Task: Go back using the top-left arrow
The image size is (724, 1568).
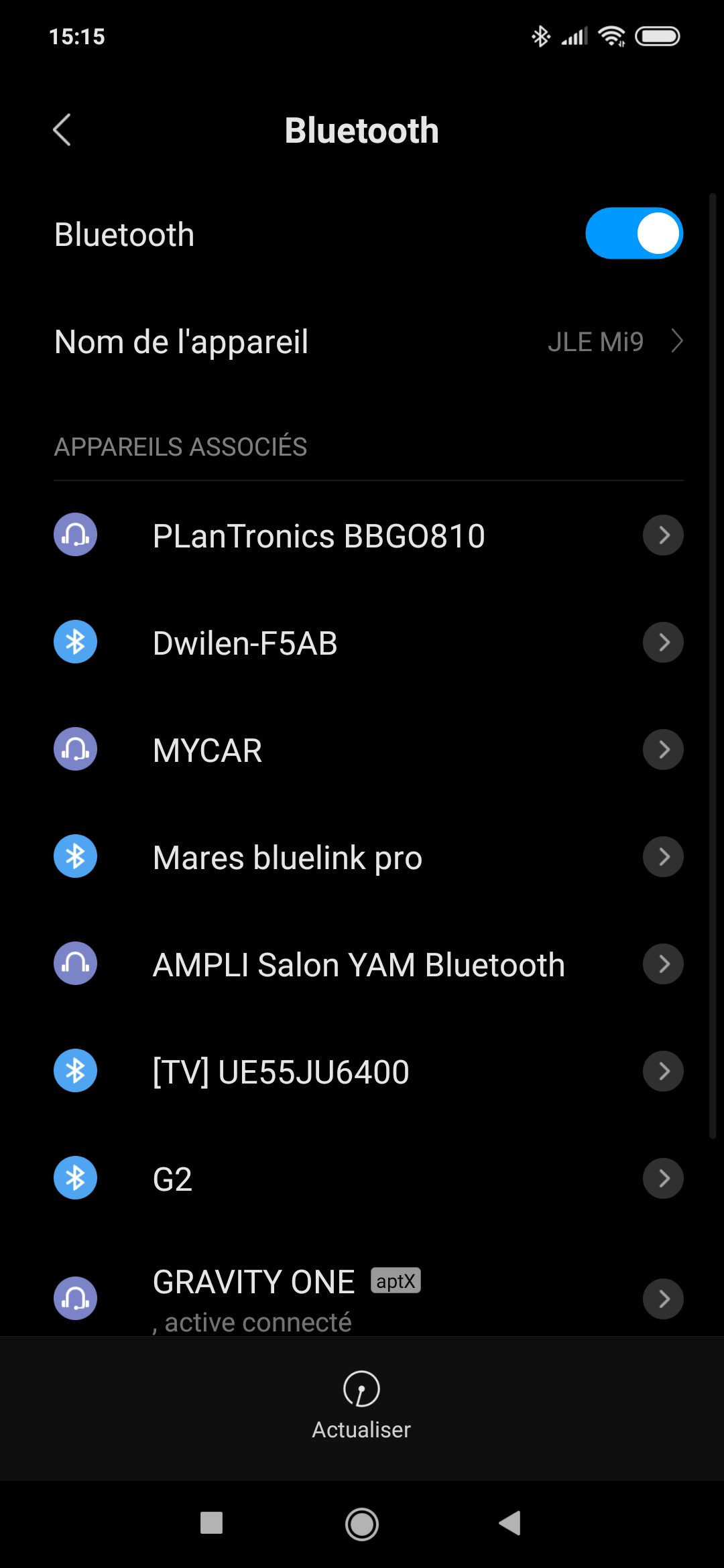Action: pyautogui.click(x=62, y=130)
